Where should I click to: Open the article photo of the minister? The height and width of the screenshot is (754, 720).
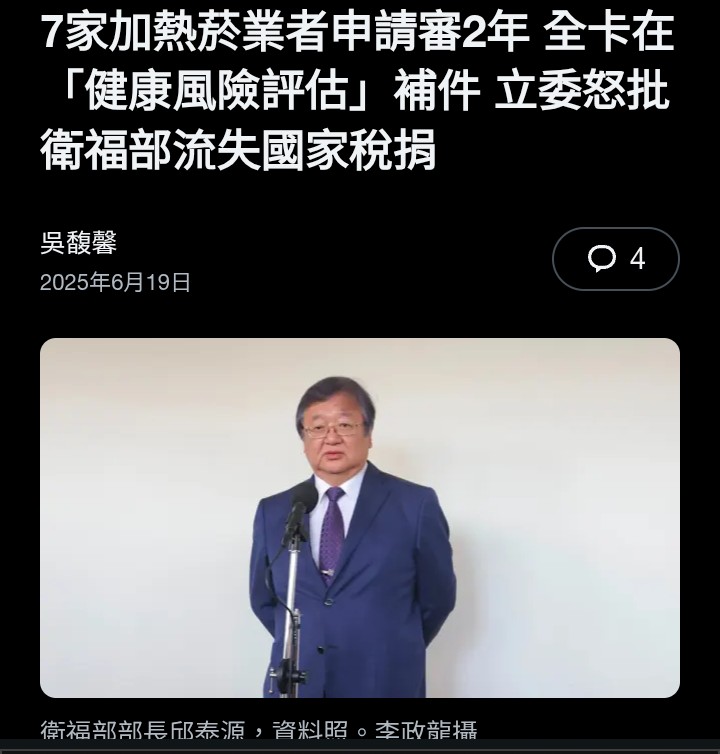point(360,517)
